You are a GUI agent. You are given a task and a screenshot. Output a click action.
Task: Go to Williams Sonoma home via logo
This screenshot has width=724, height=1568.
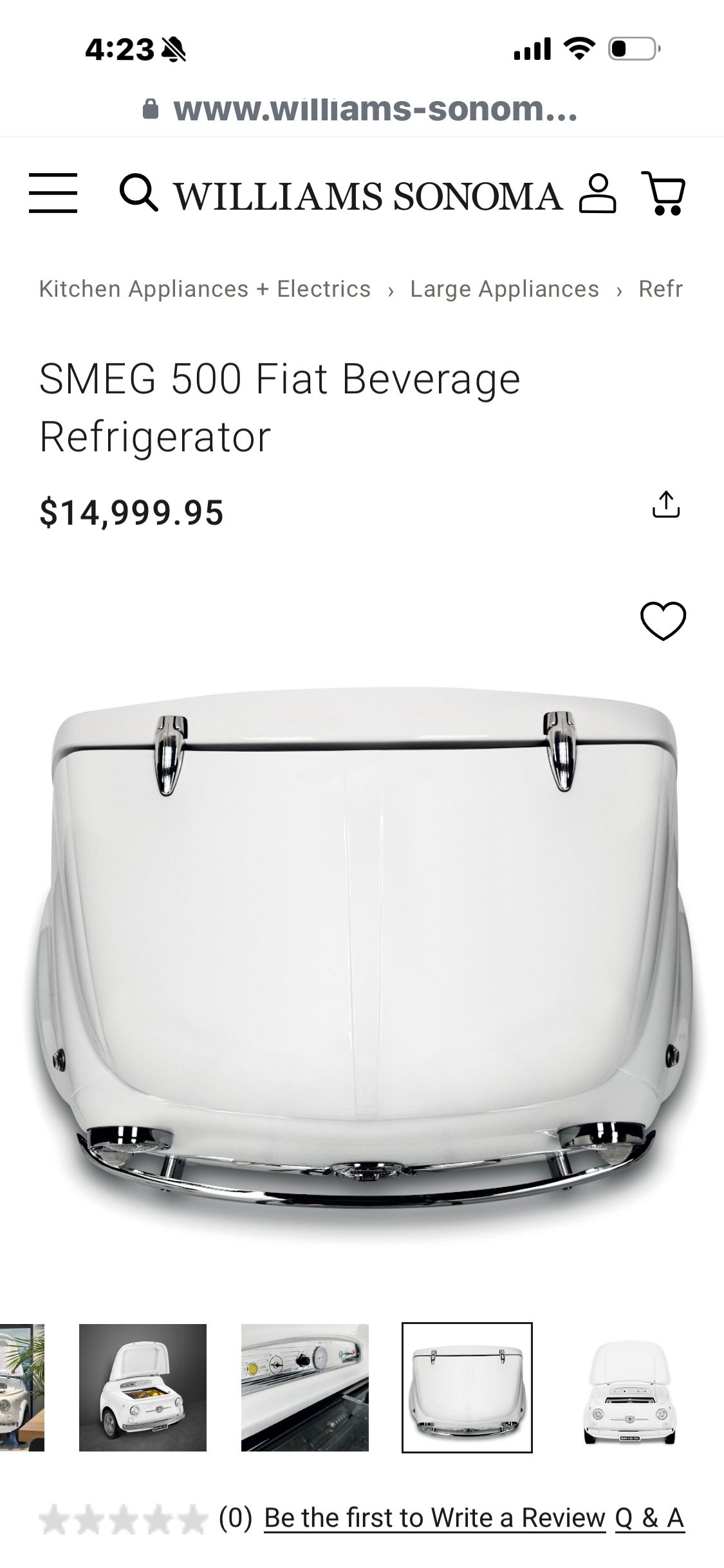click(x=368, y=196)
